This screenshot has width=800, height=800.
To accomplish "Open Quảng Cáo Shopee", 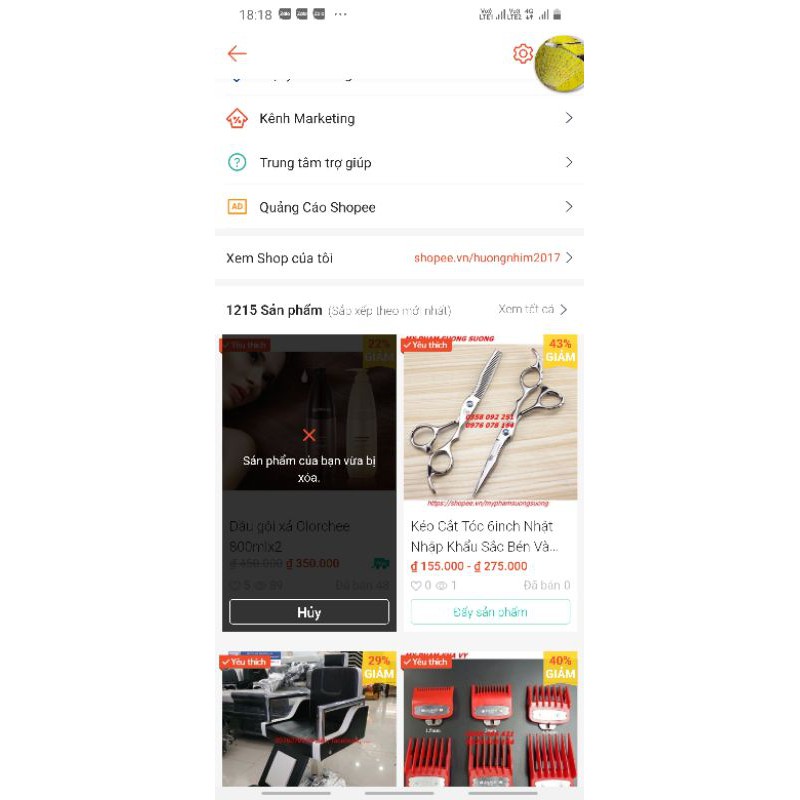I will click(399, 207).
